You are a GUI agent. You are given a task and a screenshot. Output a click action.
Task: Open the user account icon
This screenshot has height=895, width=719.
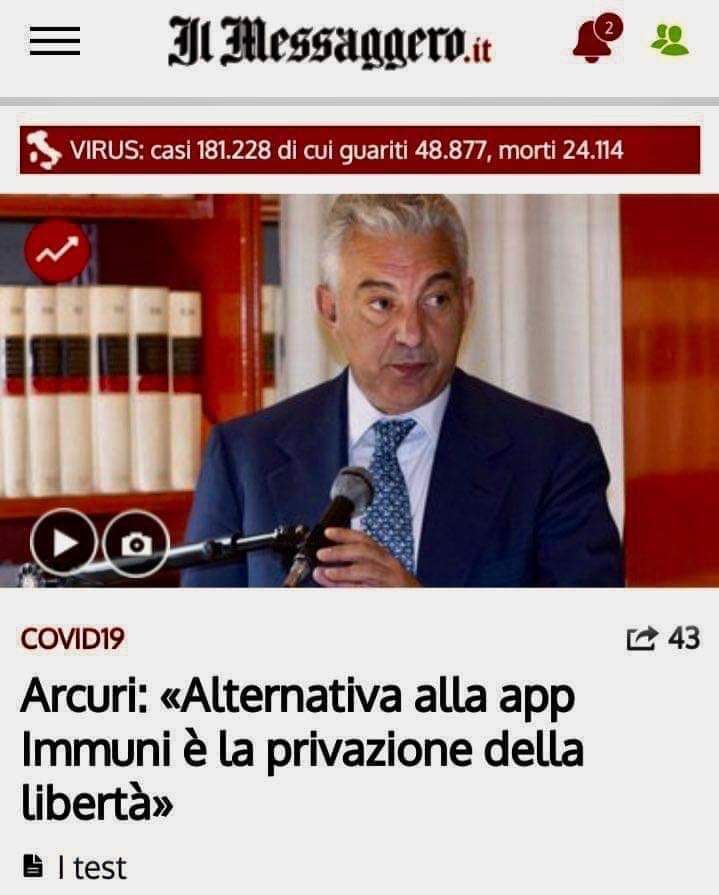pos(670,40)
